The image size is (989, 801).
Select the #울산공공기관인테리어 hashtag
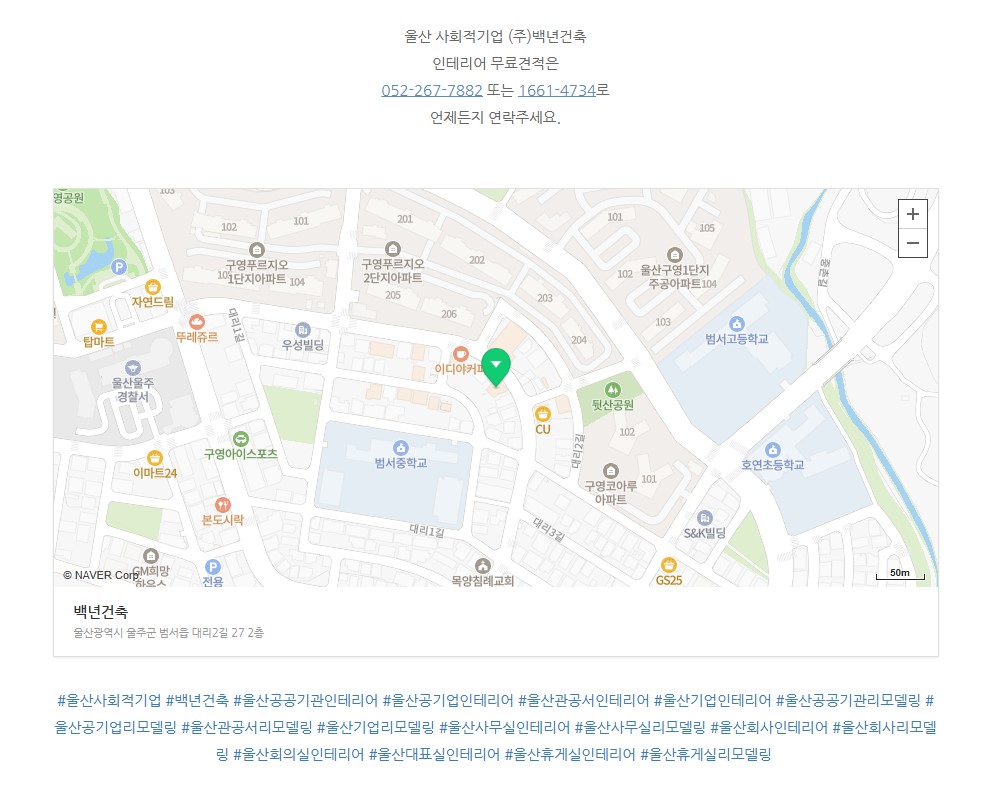click(305, 700)
